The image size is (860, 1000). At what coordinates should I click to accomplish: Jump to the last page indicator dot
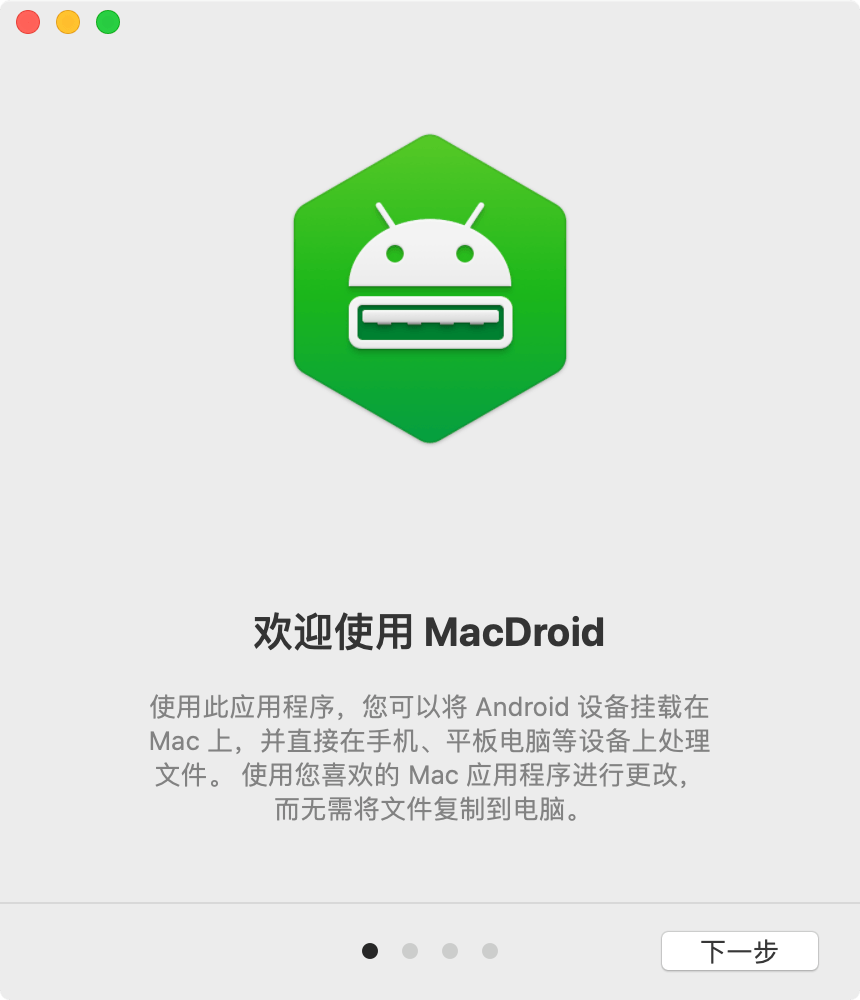pos(490,951)
